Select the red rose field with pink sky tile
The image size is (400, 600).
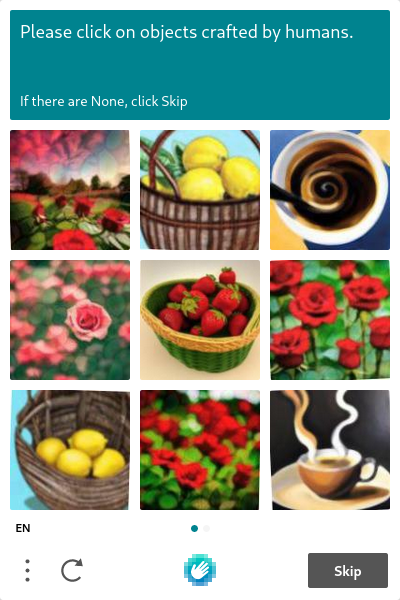coord(70,190)
